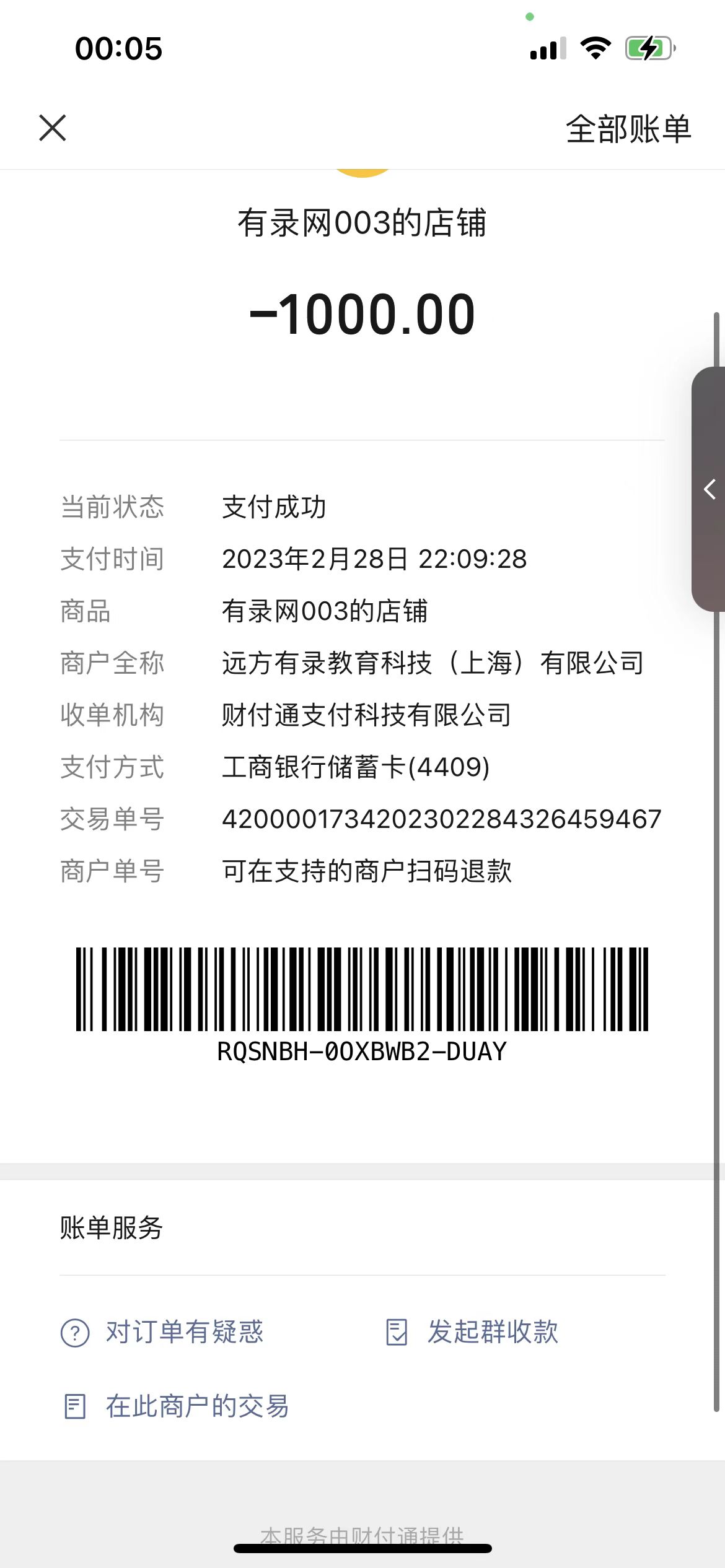Open 全部账单 (all bills)
The image size is (725, 1568).
628,129
